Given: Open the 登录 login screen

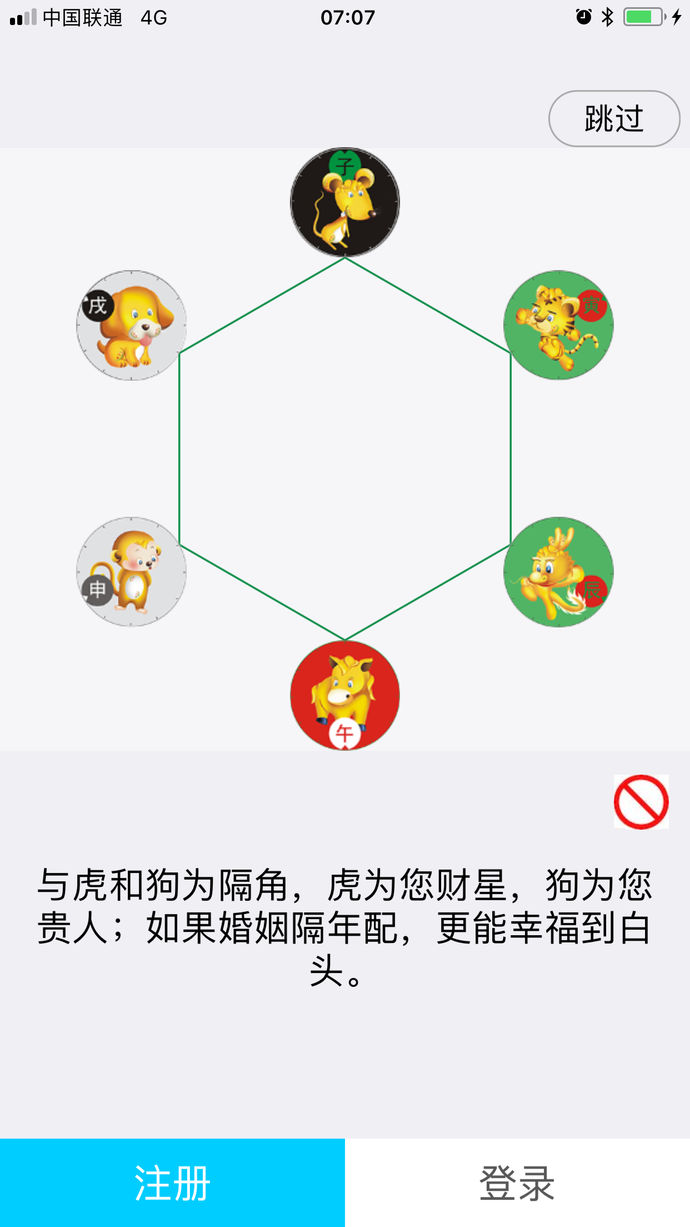Looking at the screenshot, I should (x=517, y=1183).
